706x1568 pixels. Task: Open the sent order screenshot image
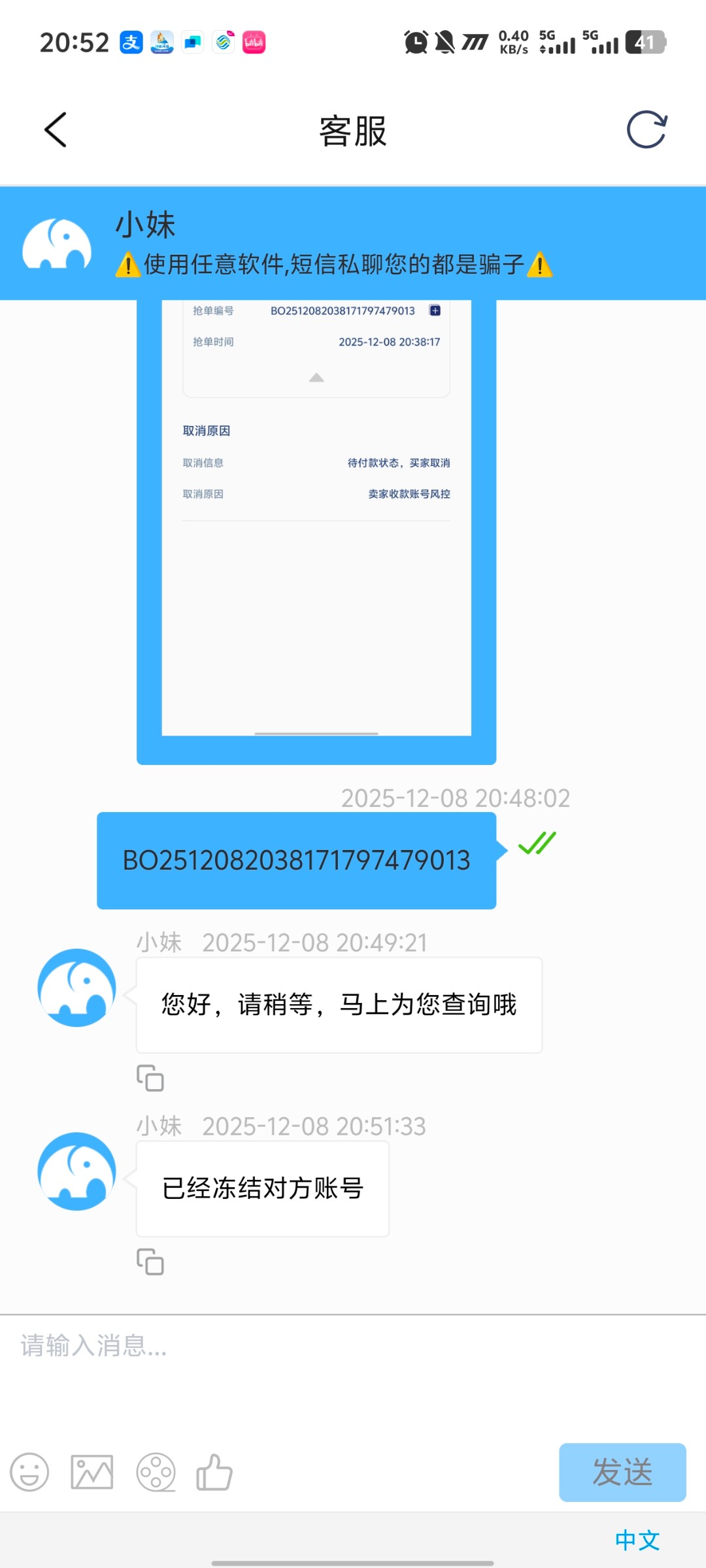pyautogui.click(x=316, y=523)
